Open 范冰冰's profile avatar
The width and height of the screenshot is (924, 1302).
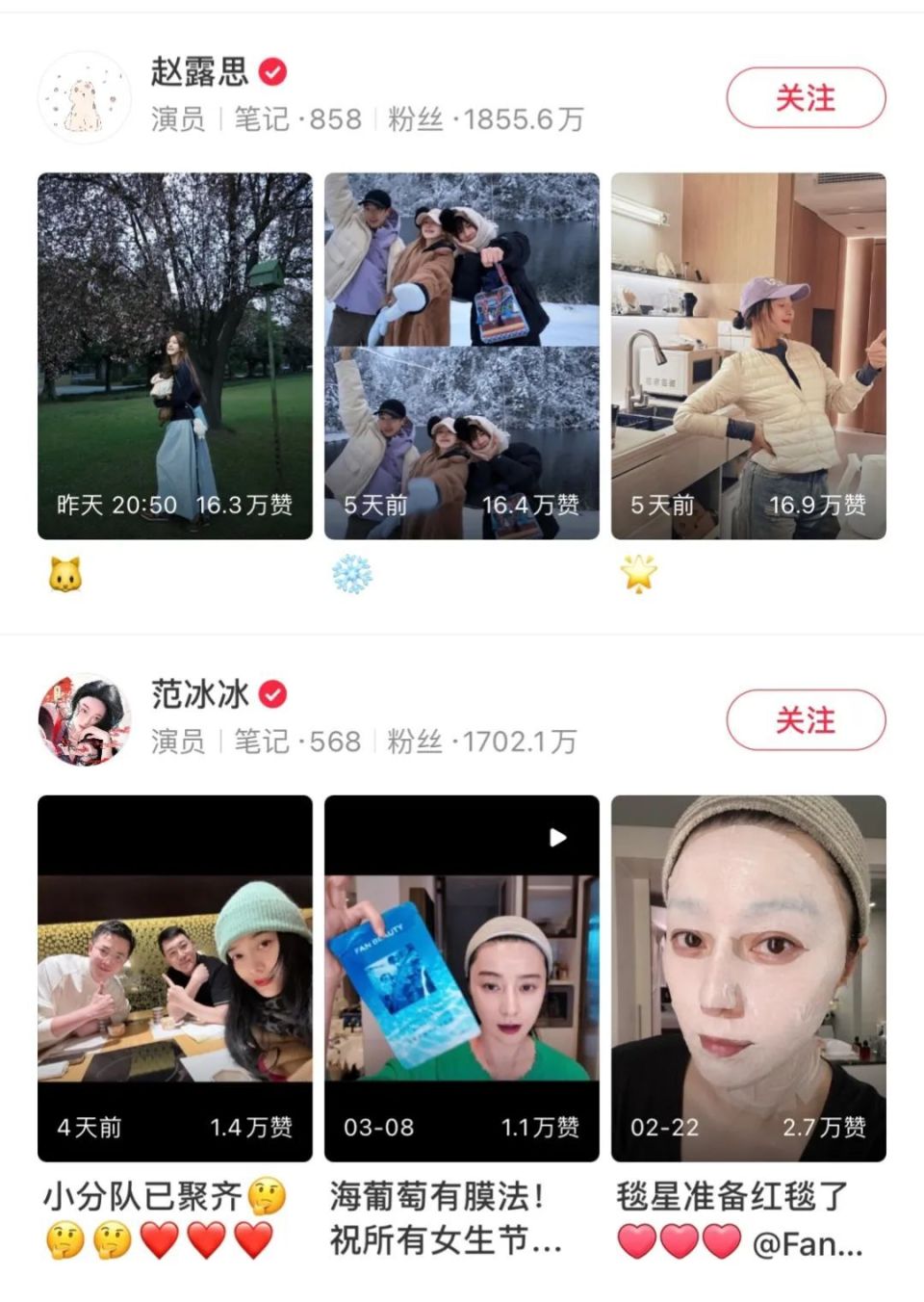[84, 720]
